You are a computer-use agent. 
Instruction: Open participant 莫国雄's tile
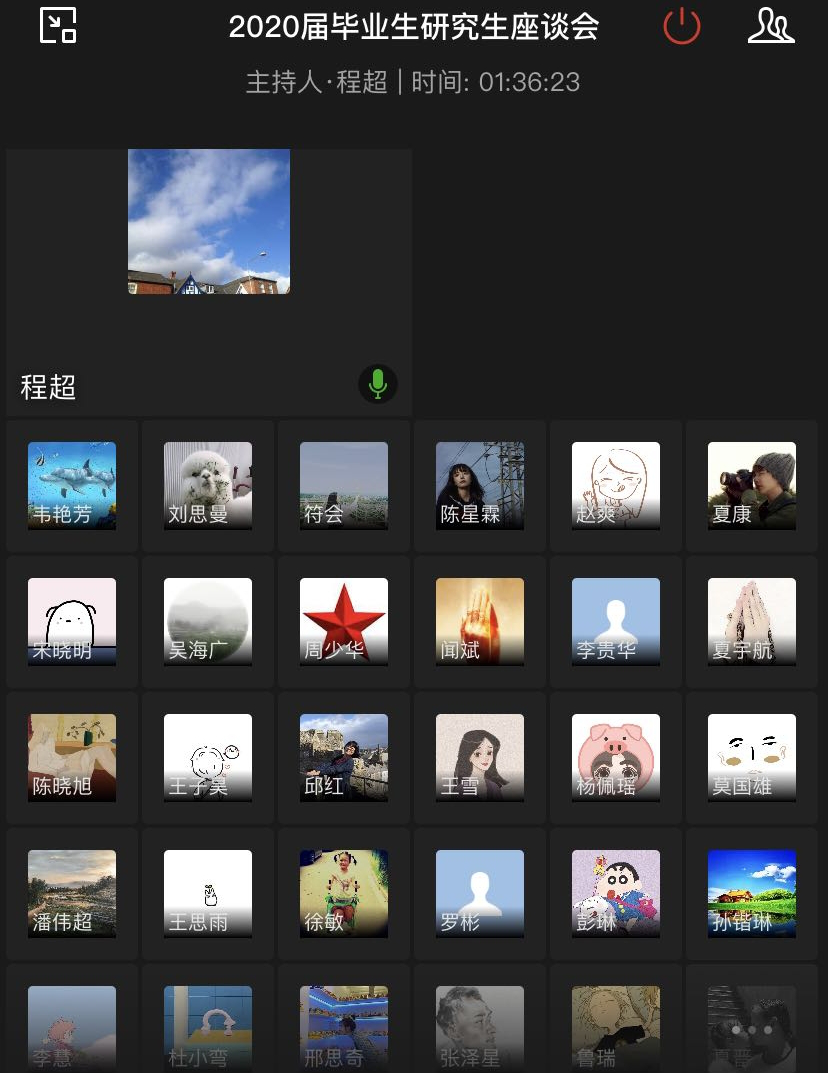(752, 758)
